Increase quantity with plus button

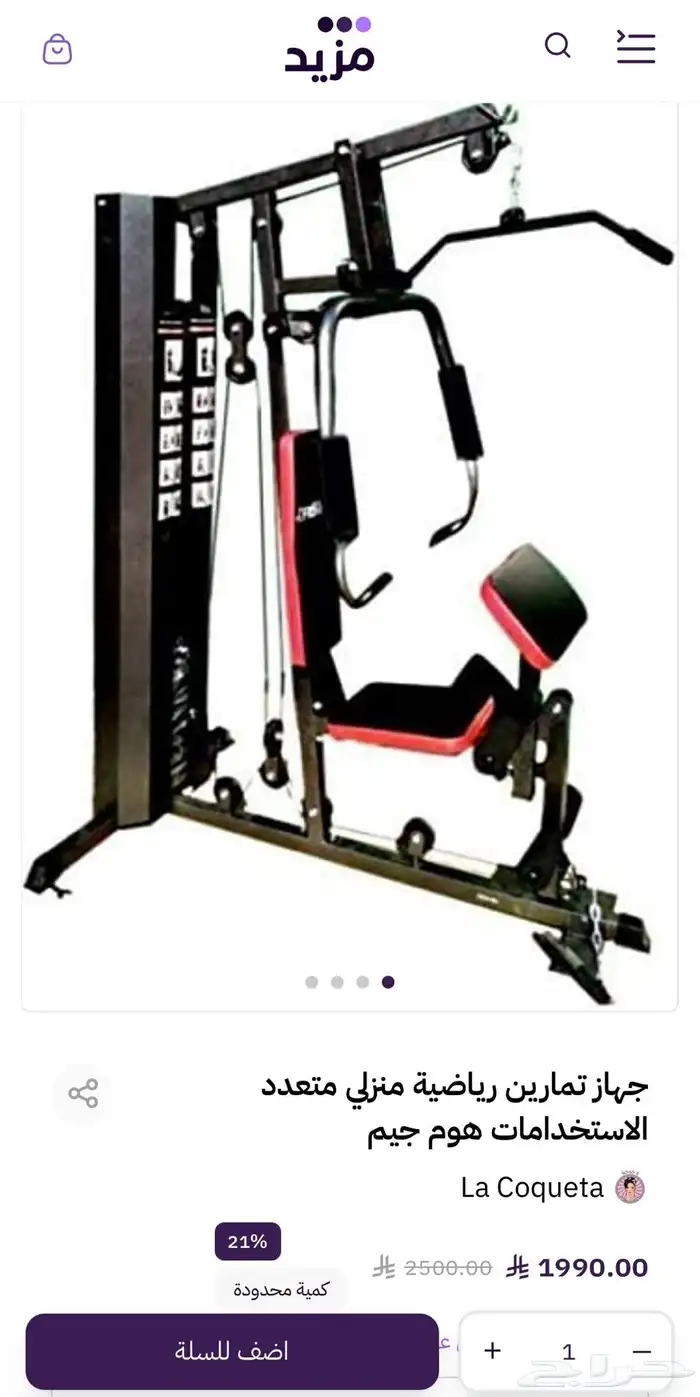[x=492, y=1351]
